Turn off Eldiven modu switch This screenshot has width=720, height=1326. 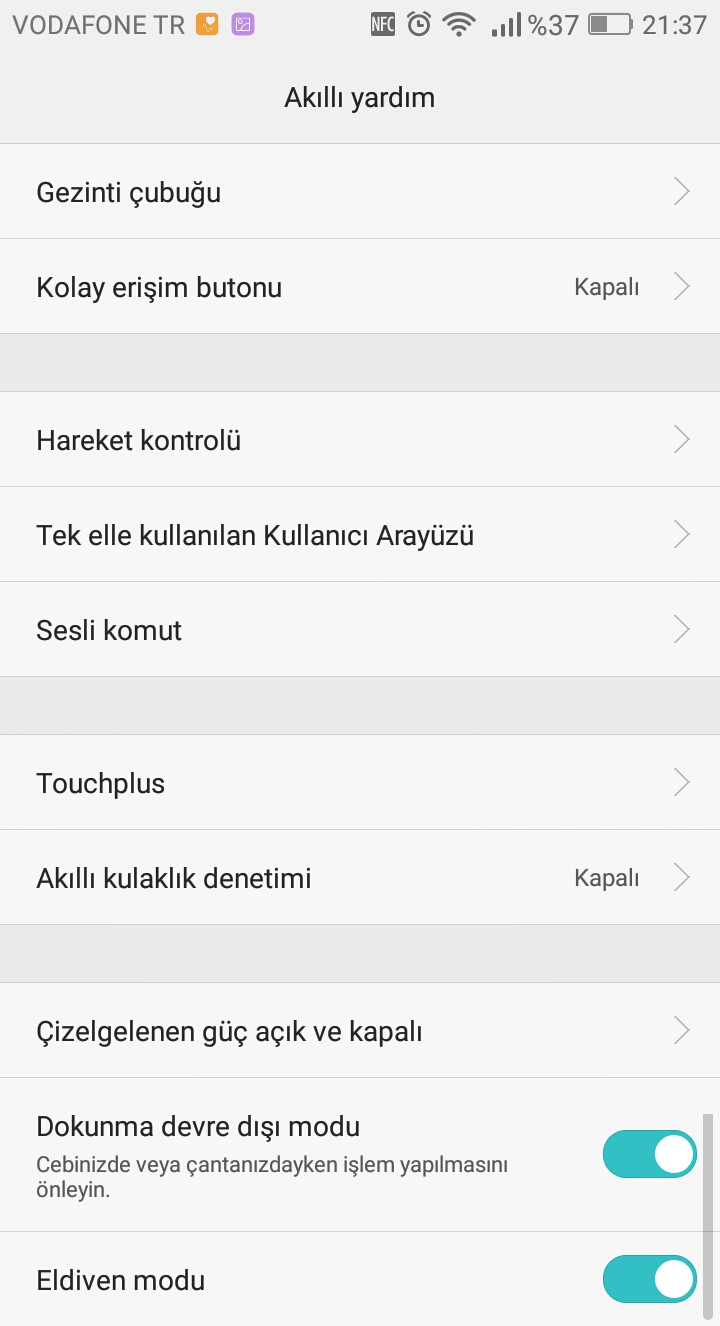click(x=649, y=1280)
